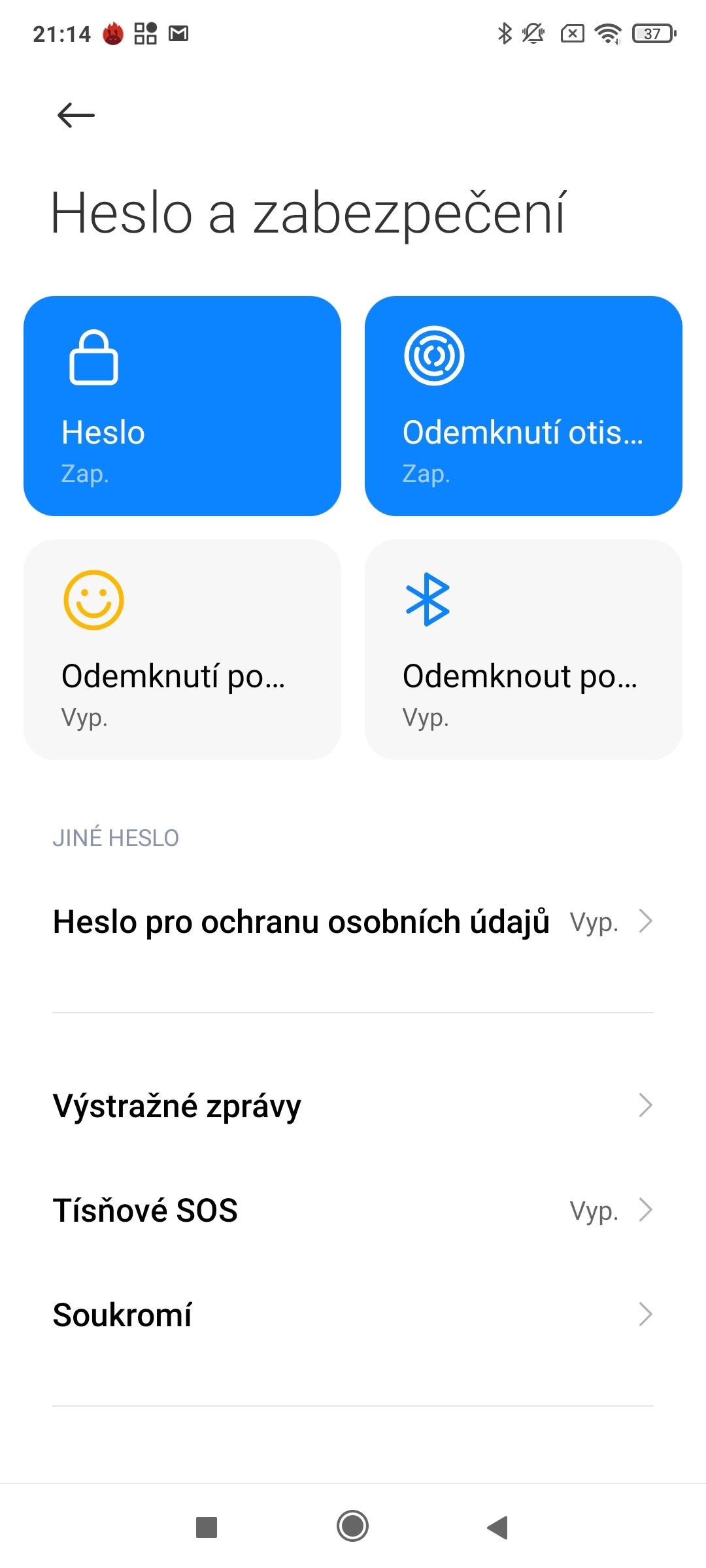
Task: Enable Heslo pro ochranu osobních údajů
Action: click(353, 921)
